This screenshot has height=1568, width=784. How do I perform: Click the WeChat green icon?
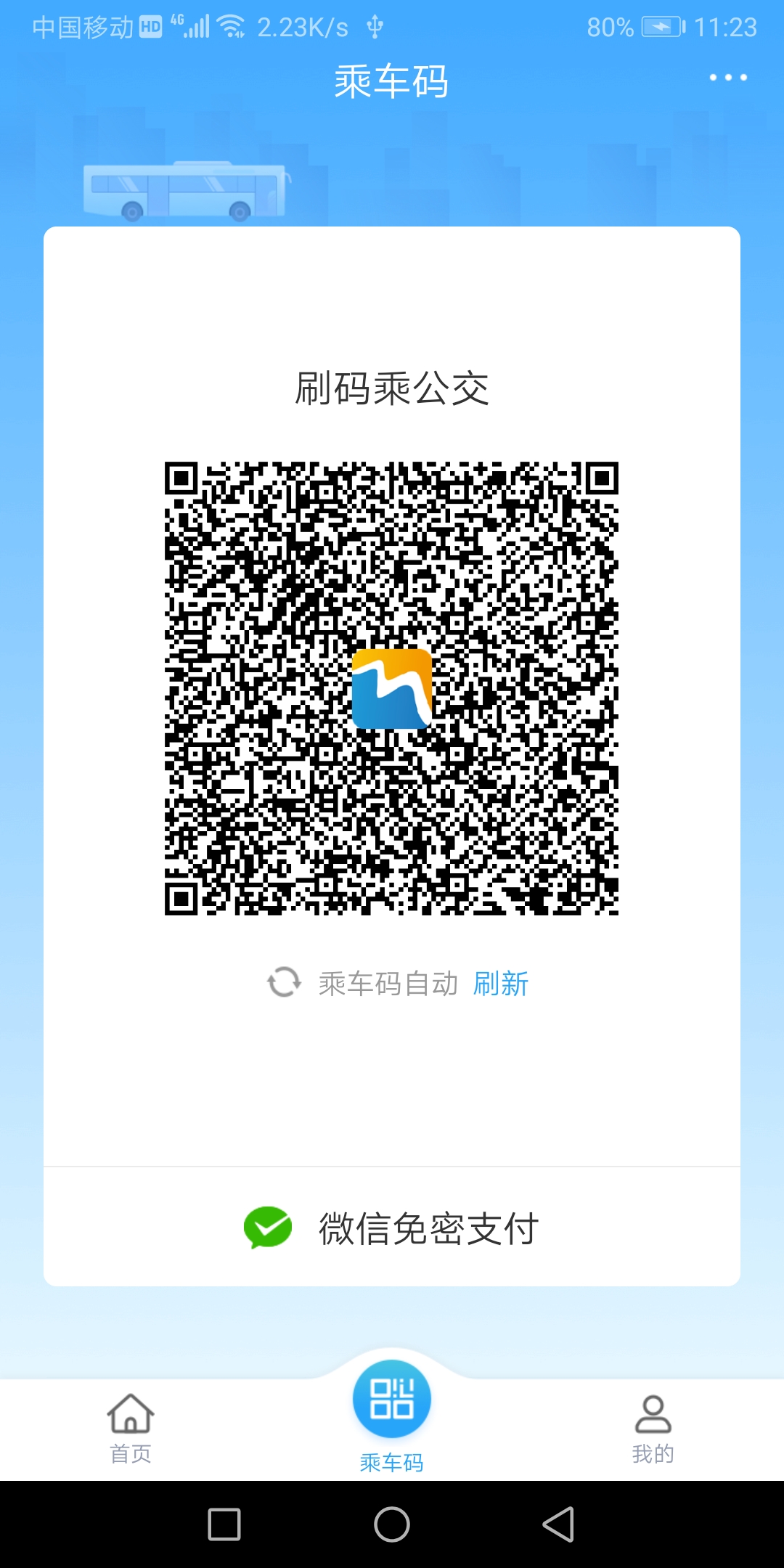269,1227
